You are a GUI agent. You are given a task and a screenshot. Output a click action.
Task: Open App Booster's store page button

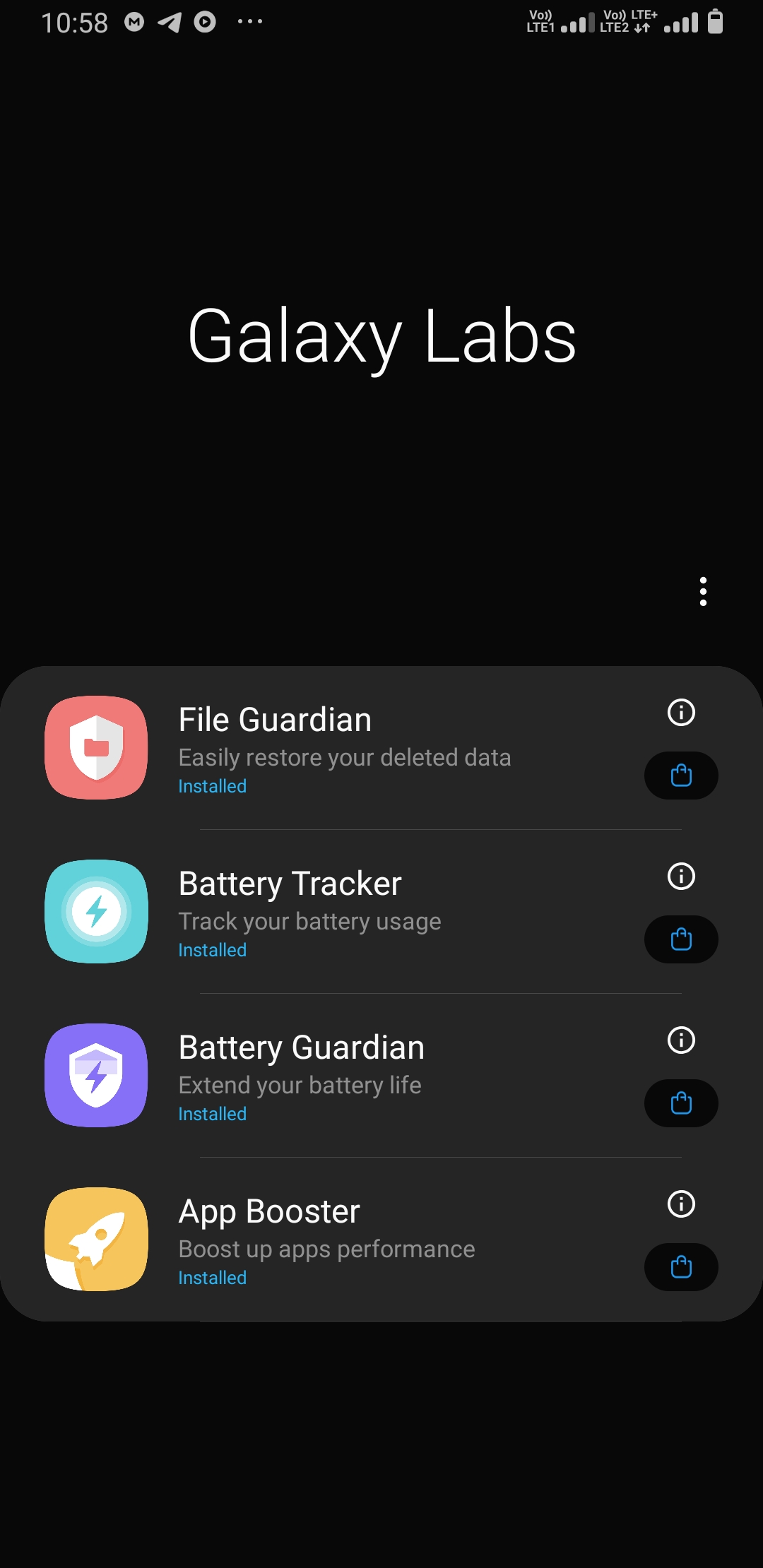681,1267
